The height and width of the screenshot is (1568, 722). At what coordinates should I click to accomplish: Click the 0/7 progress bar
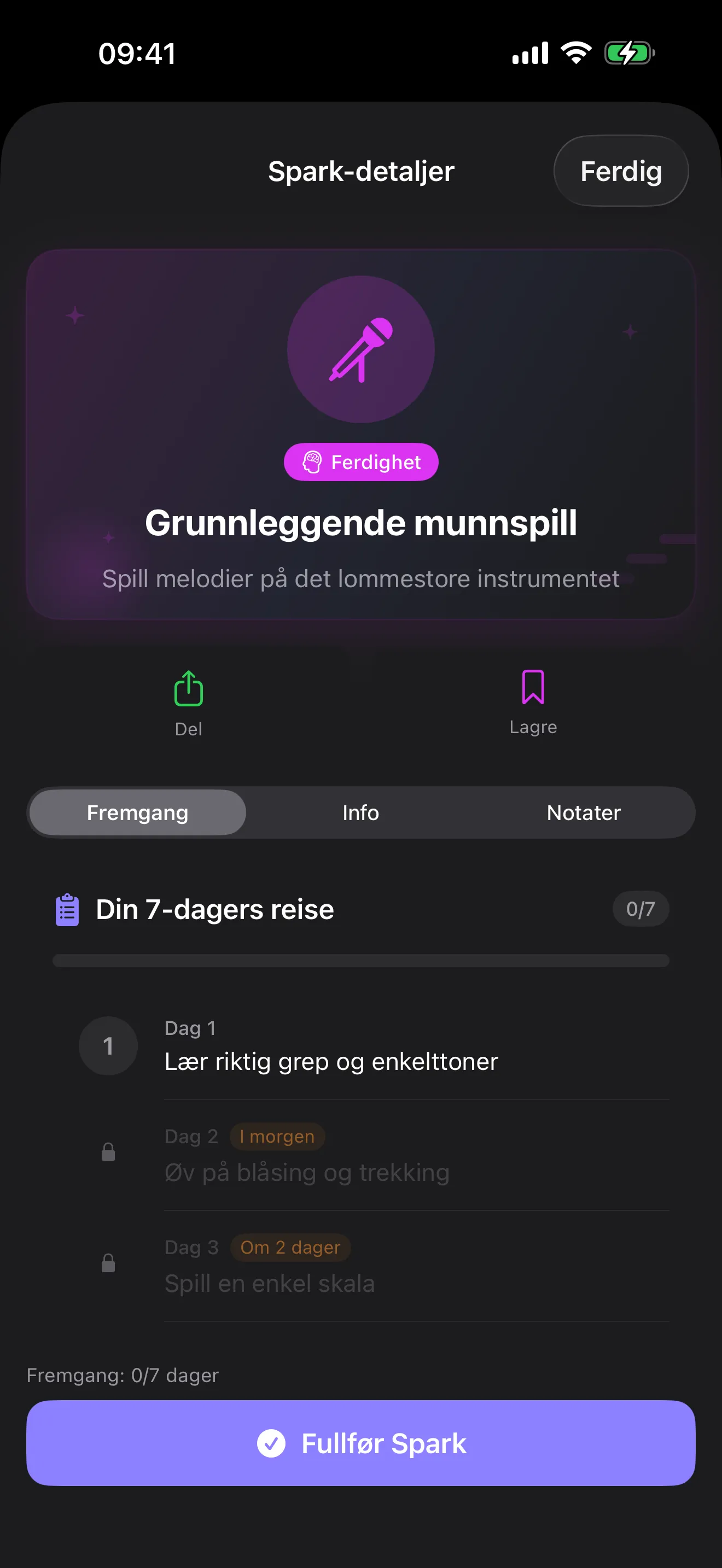[x=360, y=961]
